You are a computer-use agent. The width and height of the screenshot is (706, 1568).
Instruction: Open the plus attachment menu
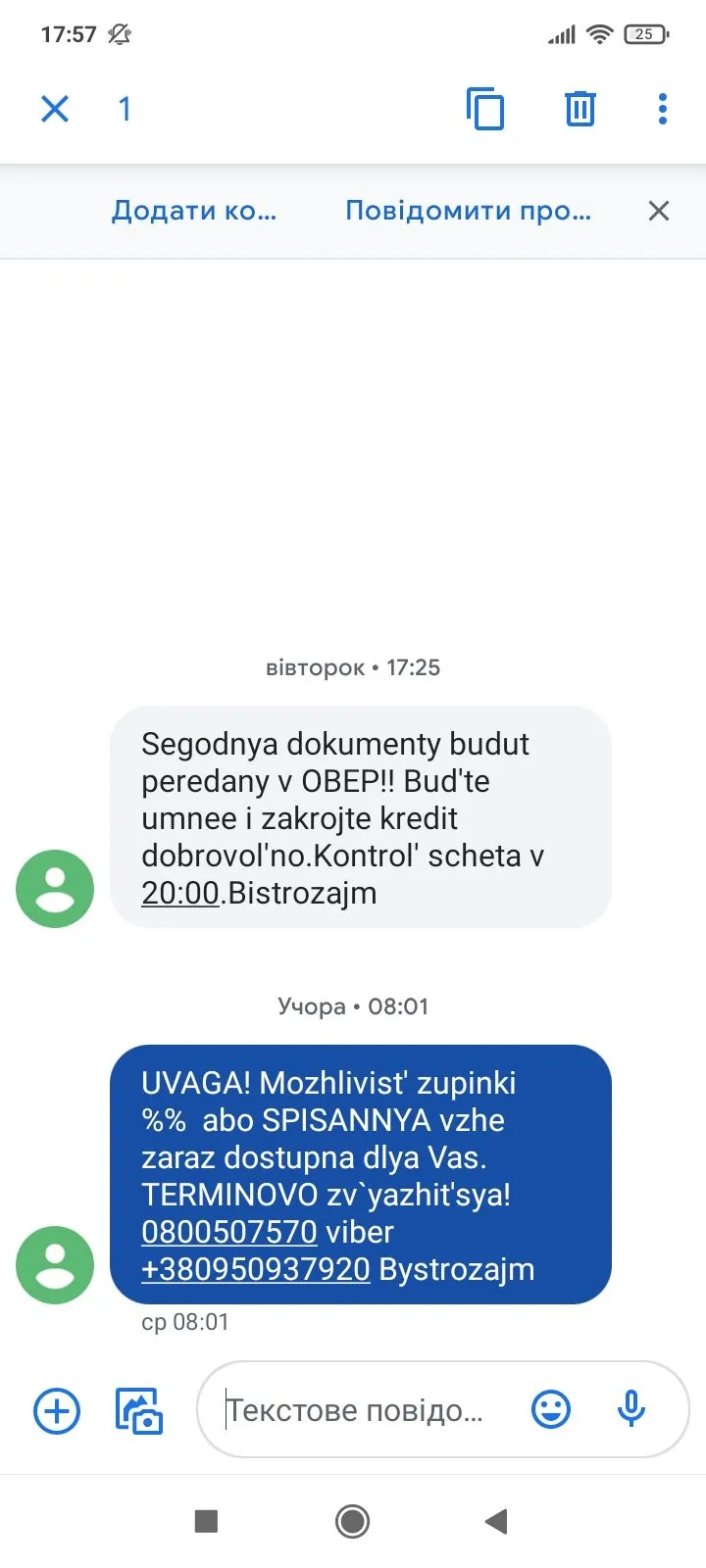[57, 1411]
